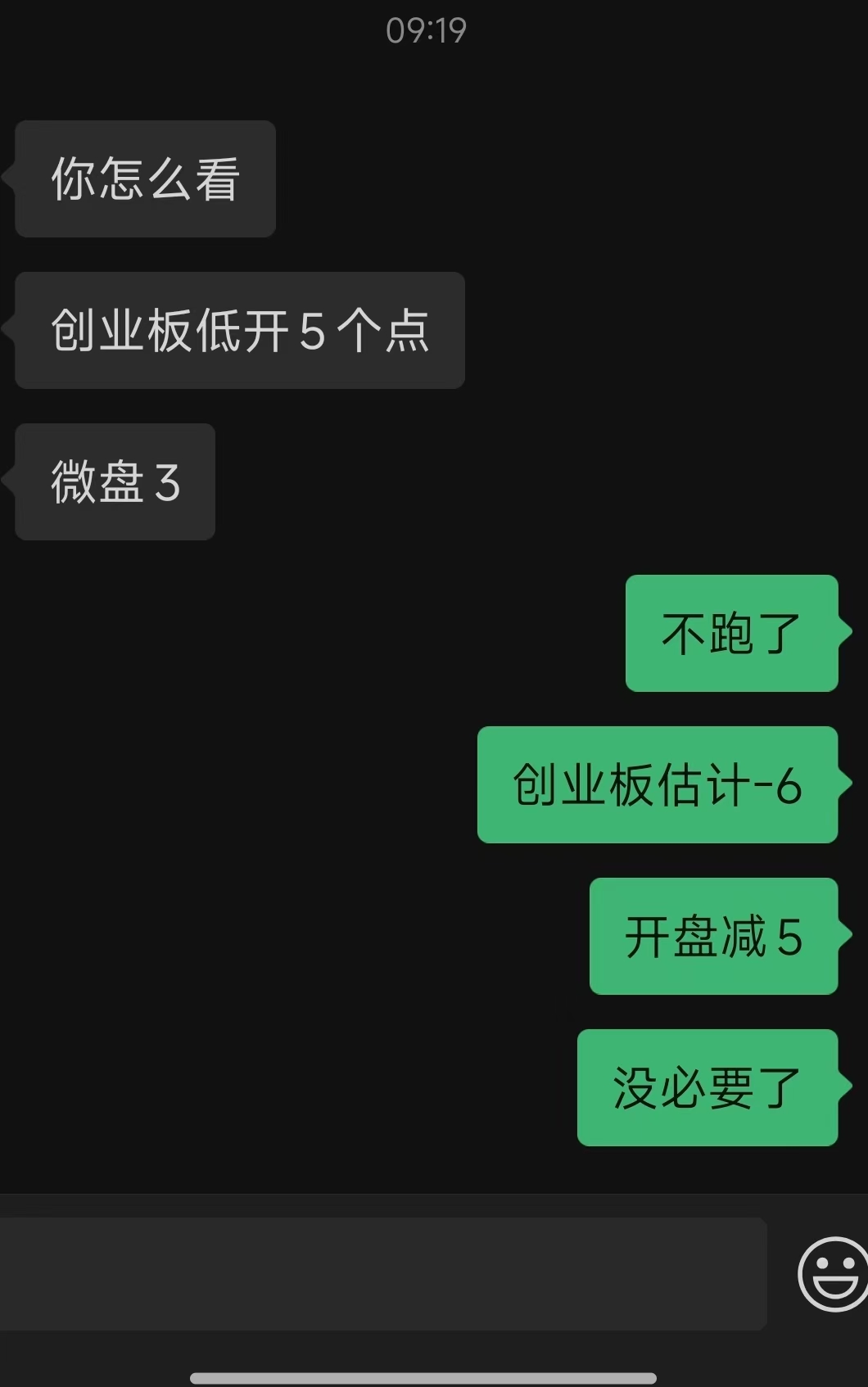Tap the message input field
Screen dimensions: 868x1387
click(382, 1274)
